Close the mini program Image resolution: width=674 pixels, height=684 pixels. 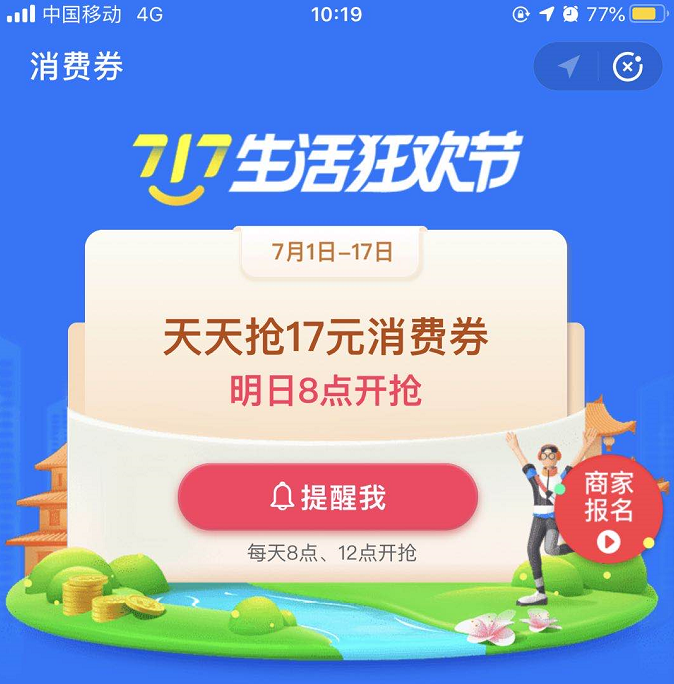[628, 67]
